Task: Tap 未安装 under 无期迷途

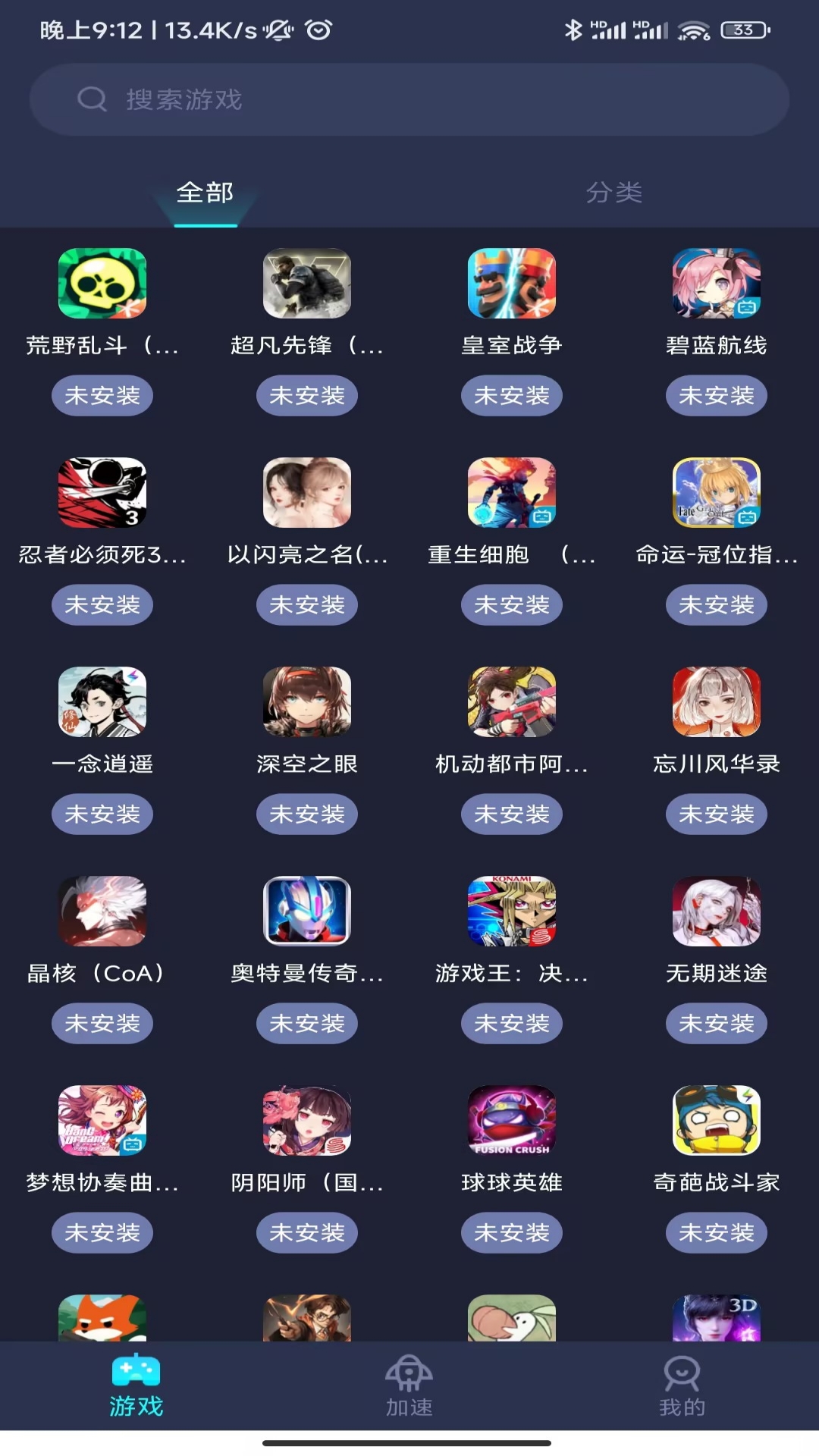Action: (x=717, y=1024)
